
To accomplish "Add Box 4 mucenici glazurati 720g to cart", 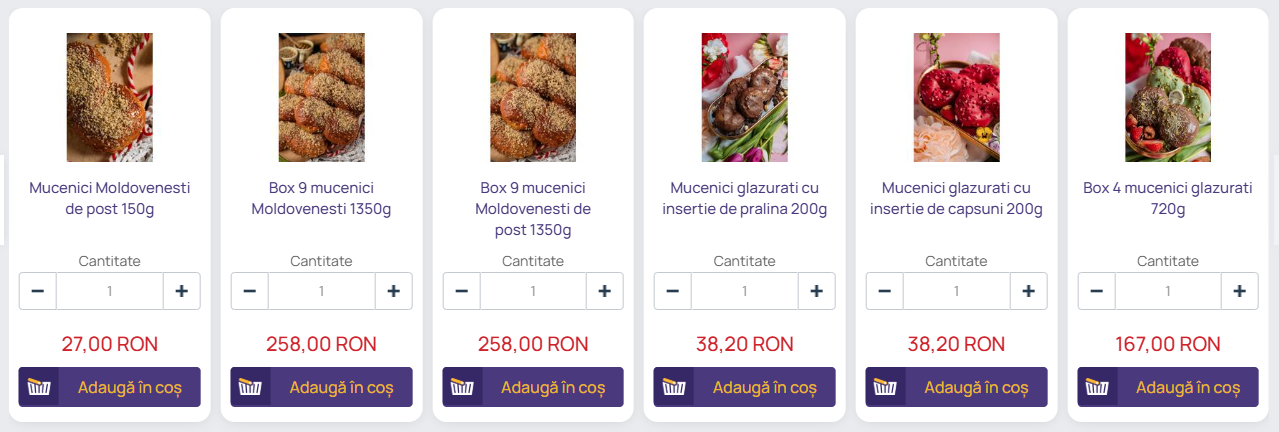I will pyautogui.click(x=1167, y=387).
